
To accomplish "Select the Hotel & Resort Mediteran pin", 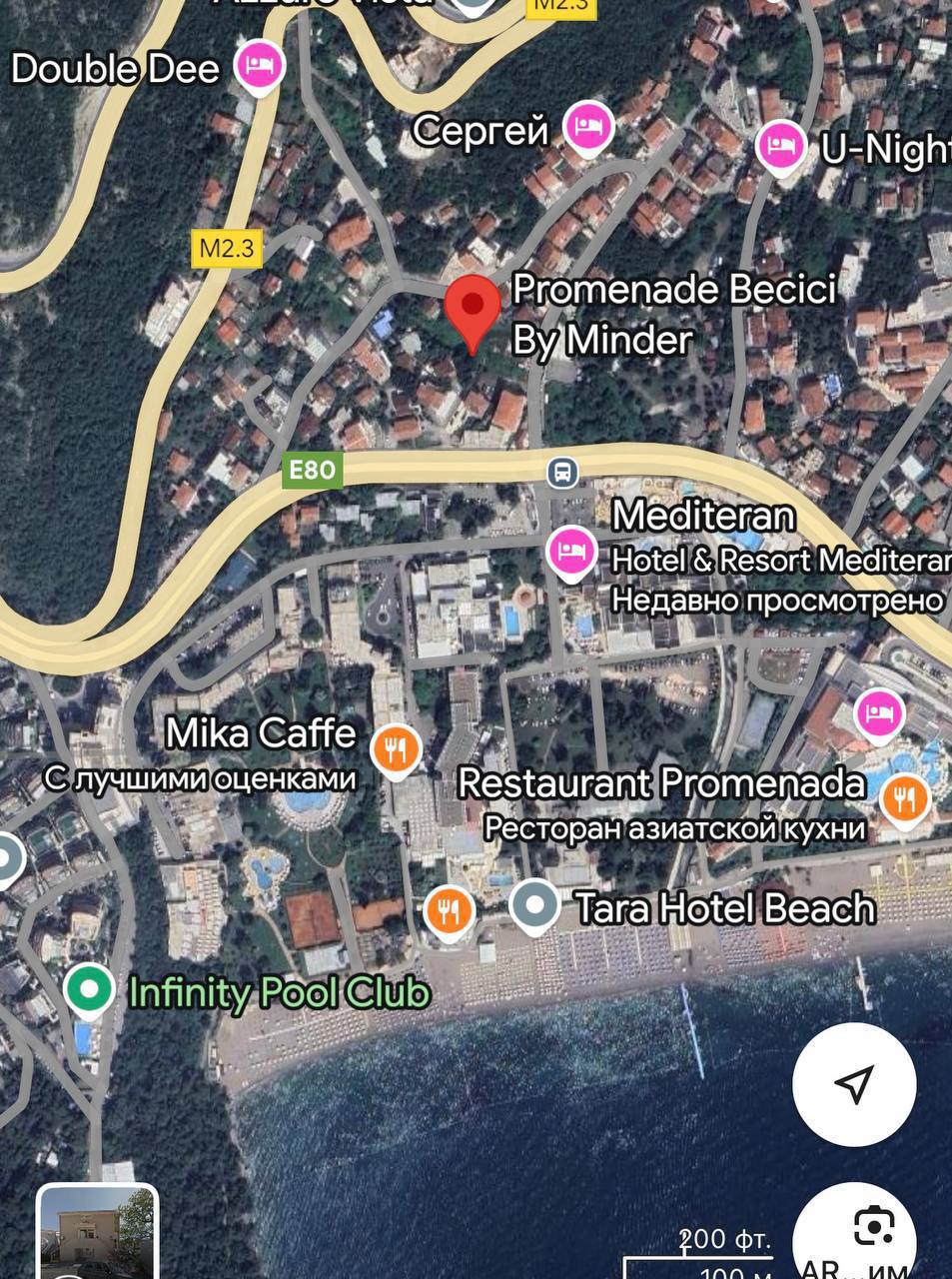I will click(x=571, y=550).
